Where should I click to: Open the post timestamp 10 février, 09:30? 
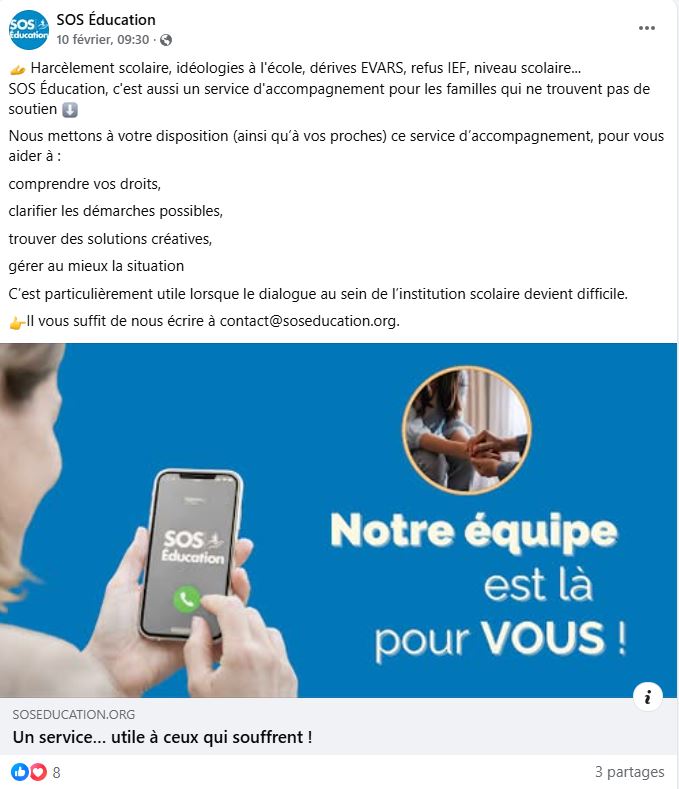[102, 40]
